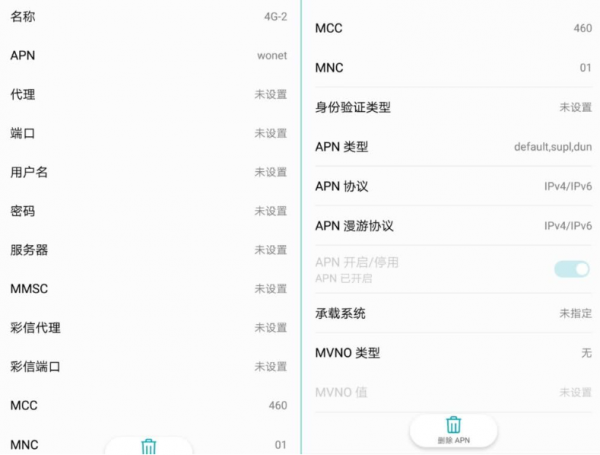This screenshot has height=455, width=600.
Task: Toggle the APN 开启/停用 switch
Action: tap(571, 269)
